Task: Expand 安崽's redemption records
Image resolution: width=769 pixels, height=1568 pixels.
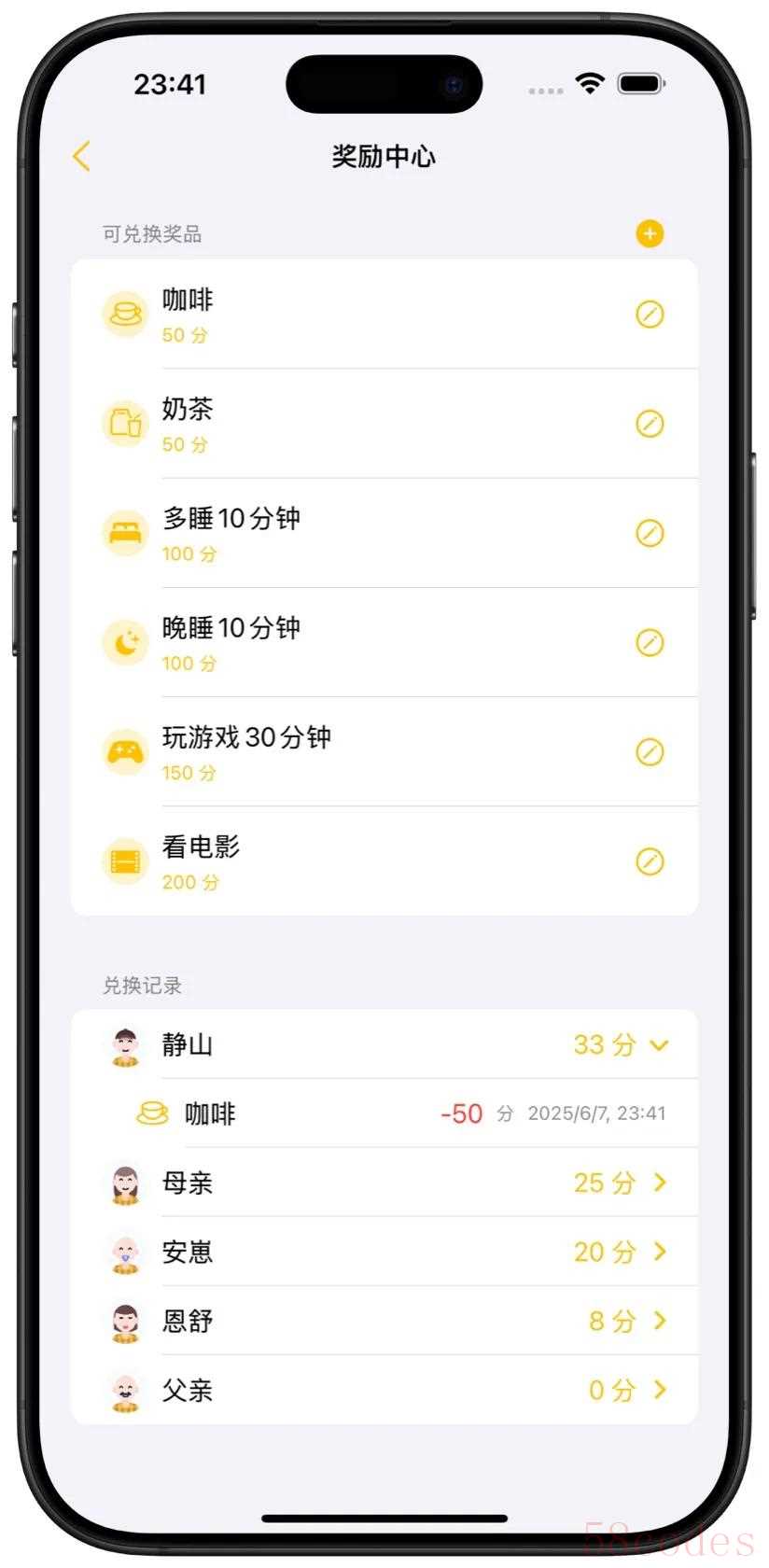Action: pos(660,1252)
